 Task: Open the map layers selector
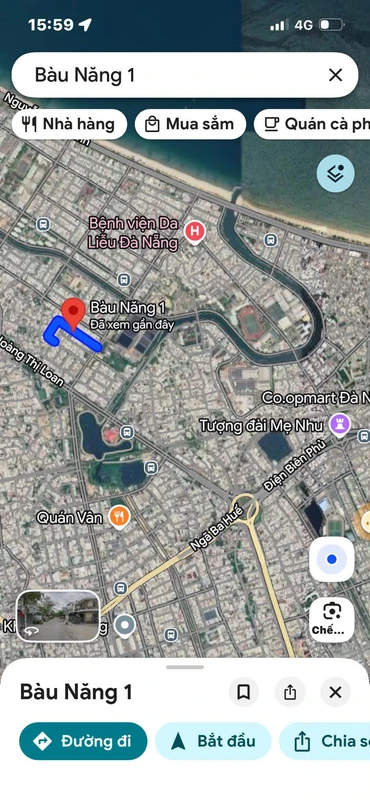(x=335, y=173)
